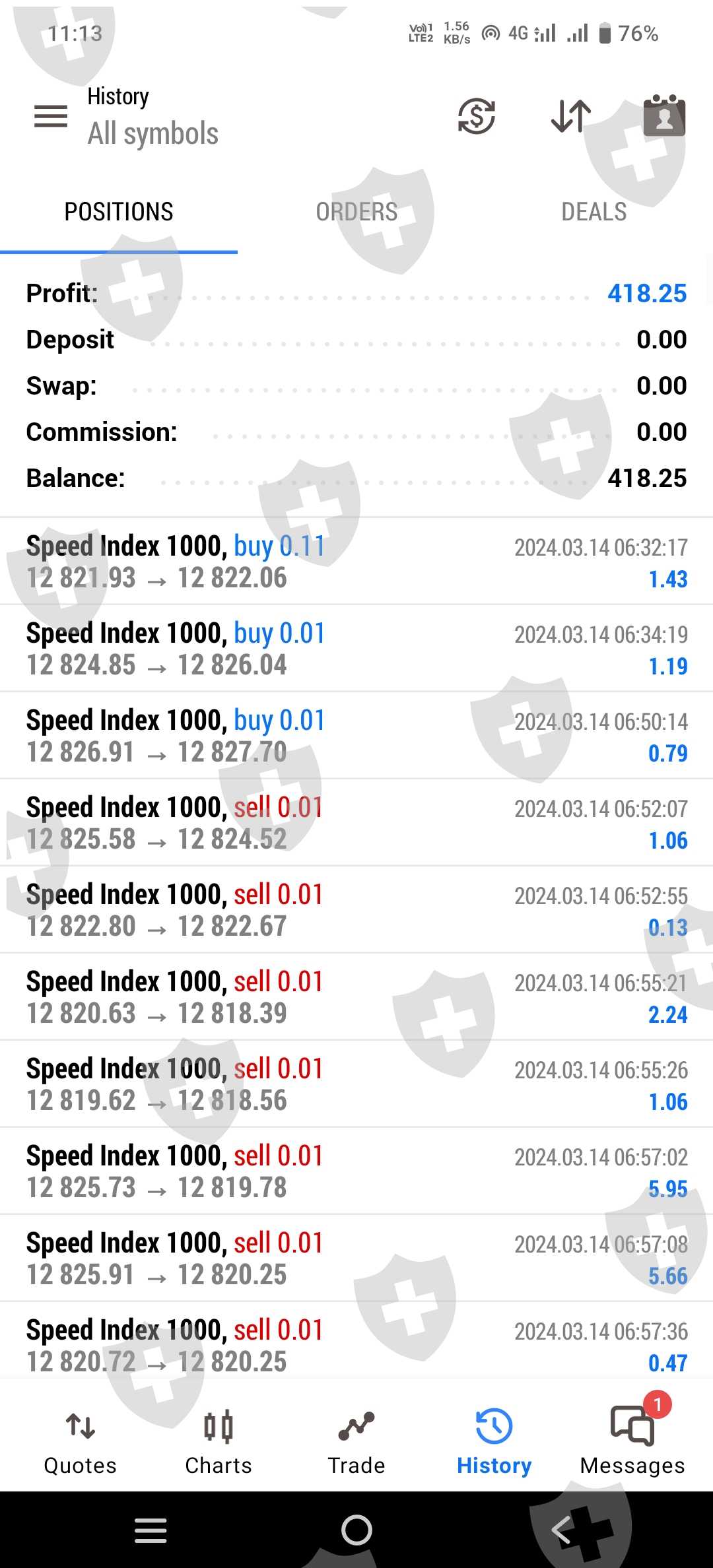Open the buy 0.01 position at 06:34:19

coord(356,649)
